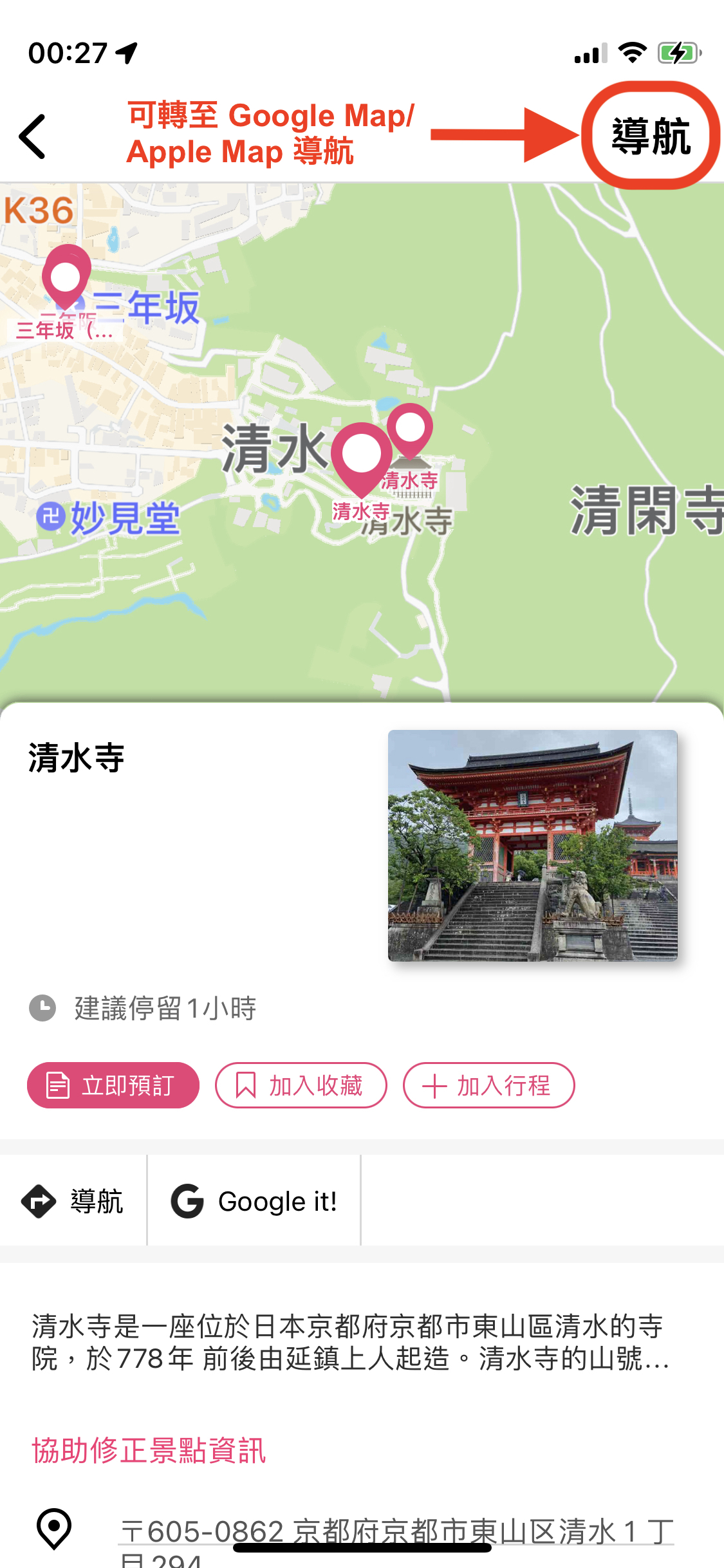
Task: Tap the clock icon beside suggested duration
Action: 43,1008
